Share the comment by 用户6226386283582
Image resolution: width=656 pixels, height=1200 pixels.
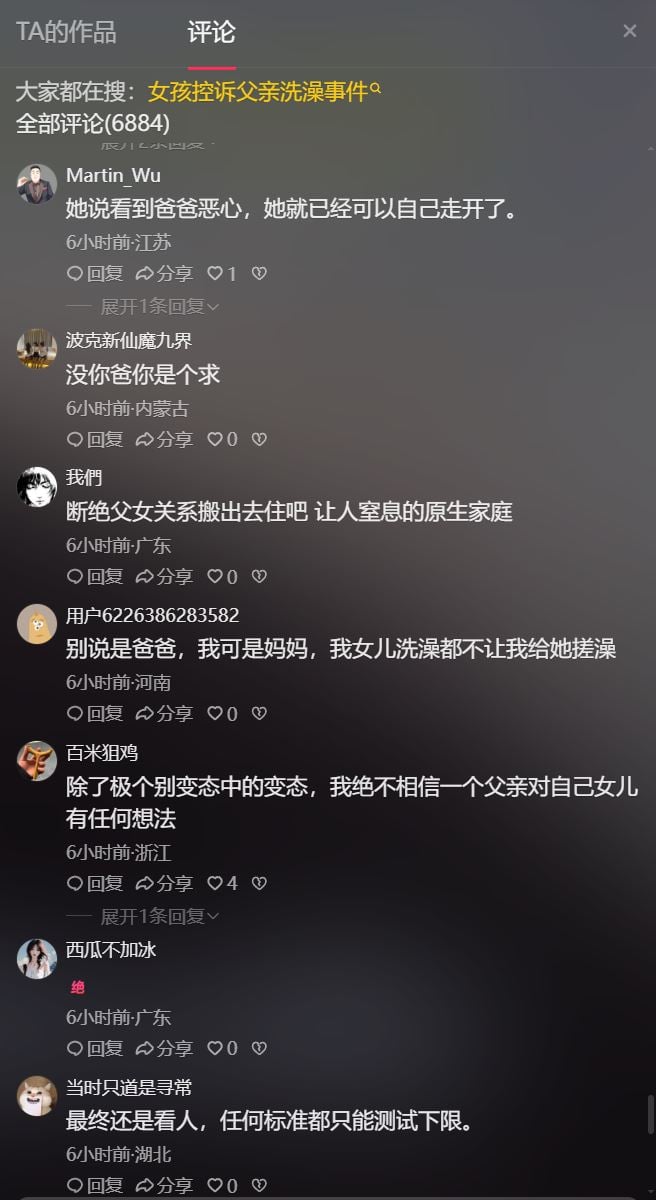(x=164, y=713)
